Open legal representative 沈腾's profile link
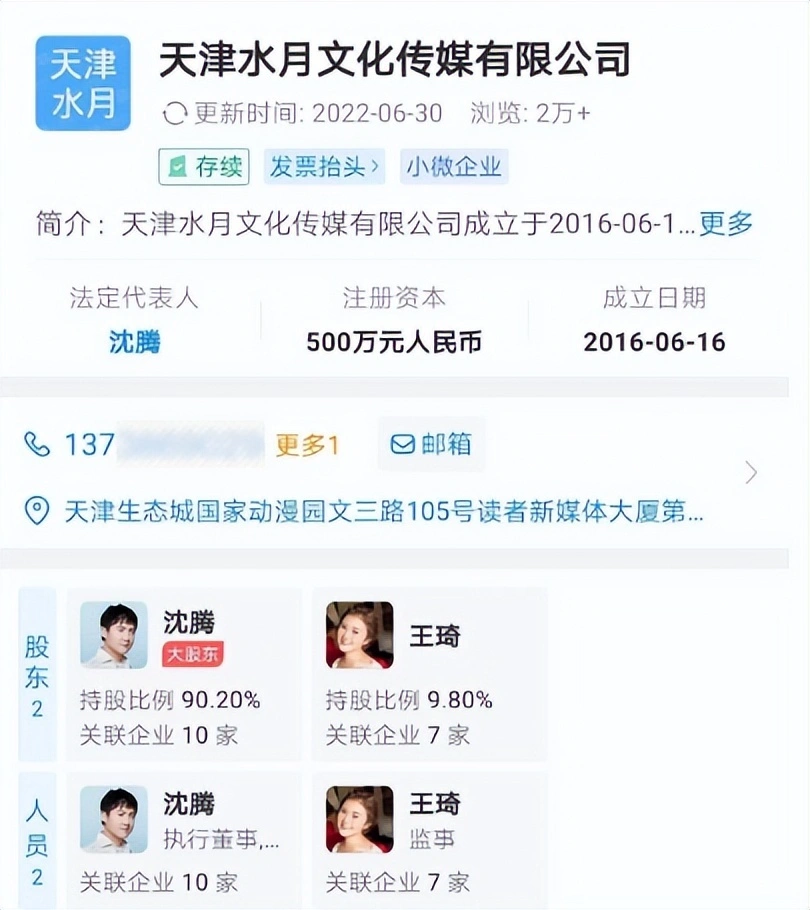Viewport: 810px width, 910px height. pos(135,342)
